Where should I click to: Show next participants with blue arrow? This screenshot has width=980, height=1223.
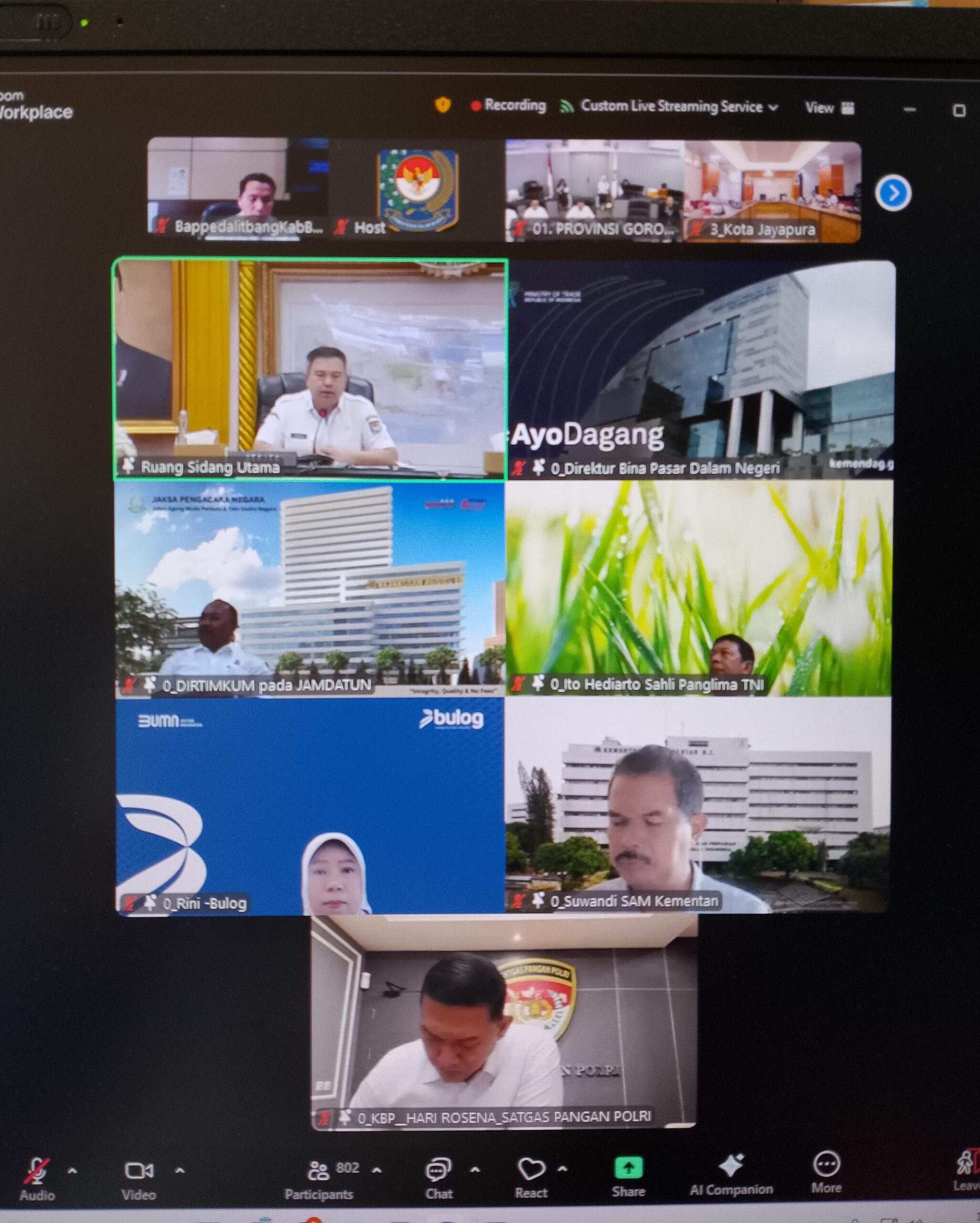pos(893,193)
